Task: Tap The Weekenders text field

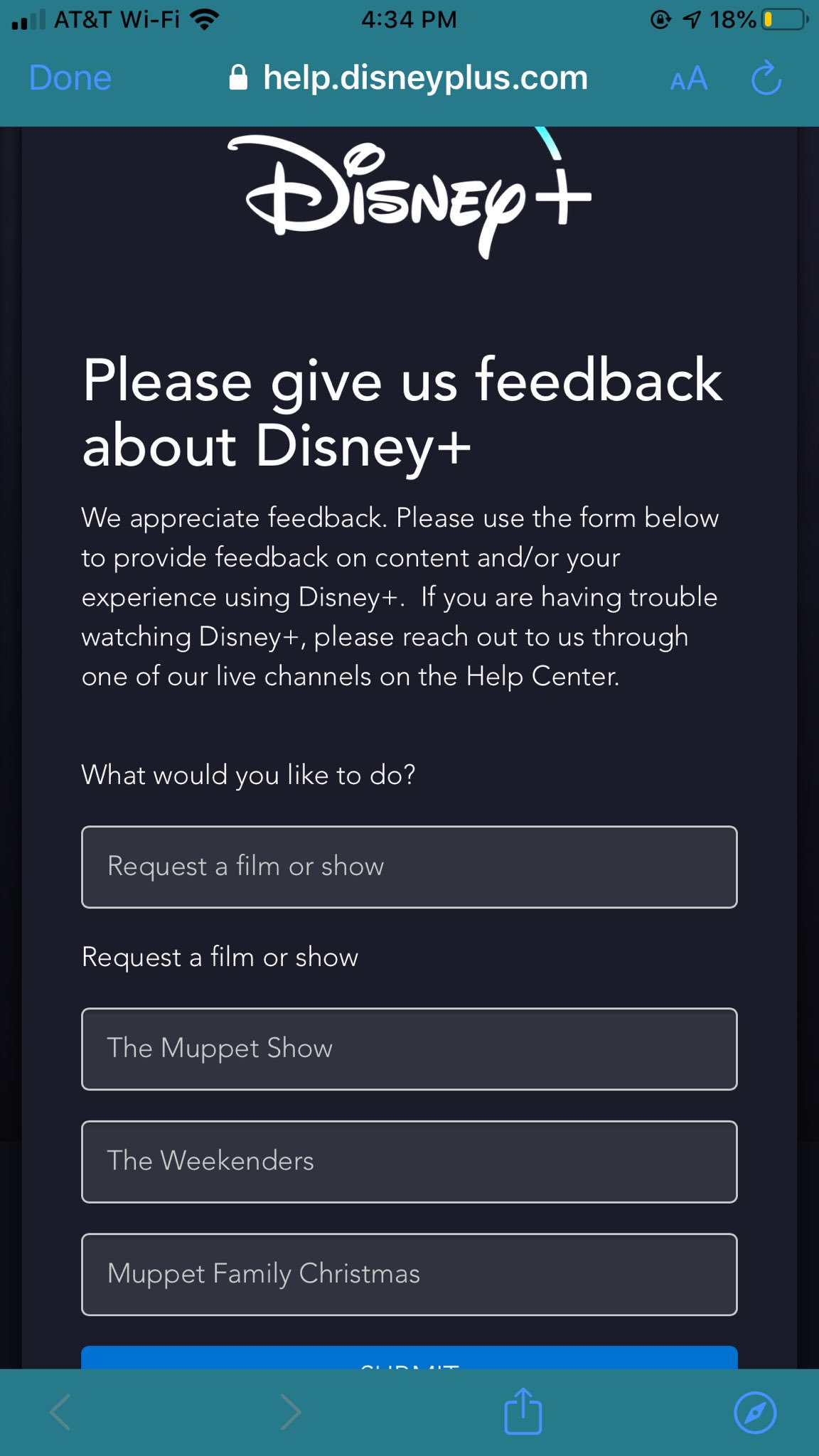Action: point(409,1162)
